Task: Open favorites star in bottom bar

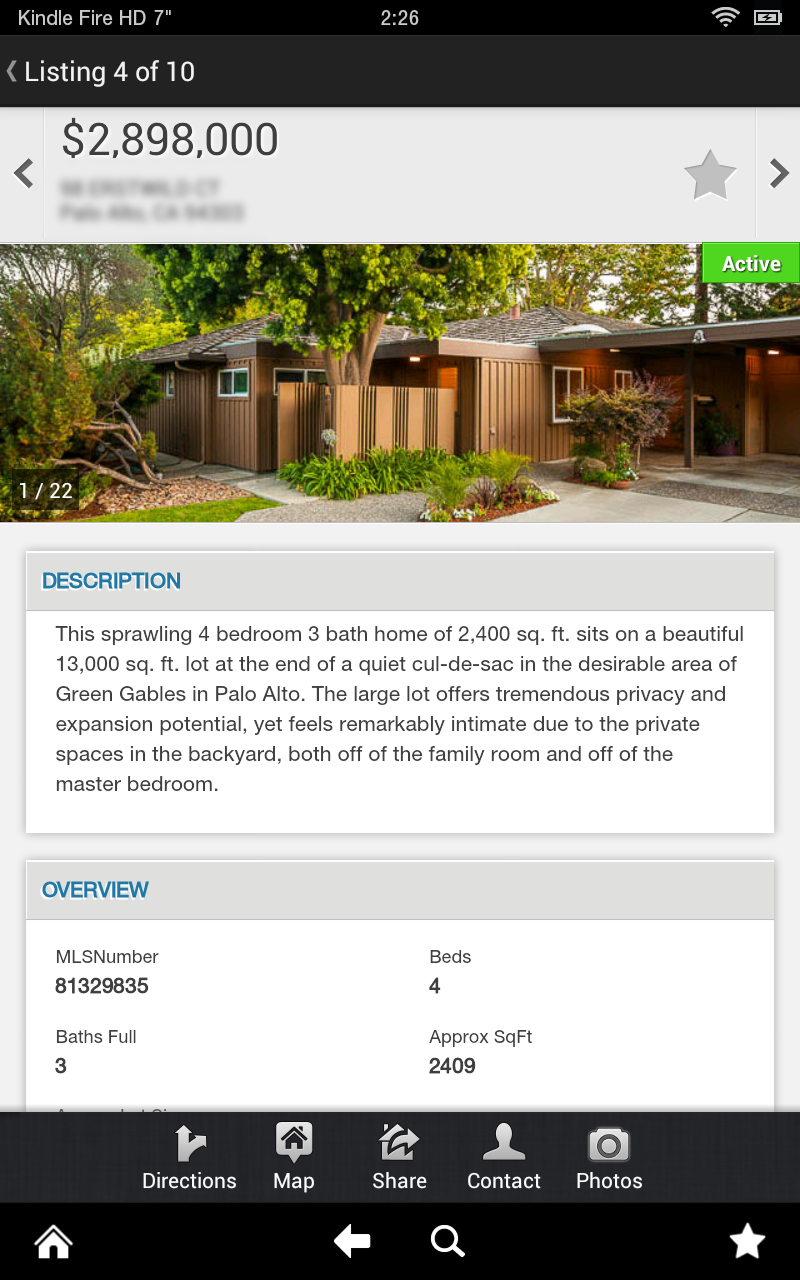Action: coord(747,1241)
